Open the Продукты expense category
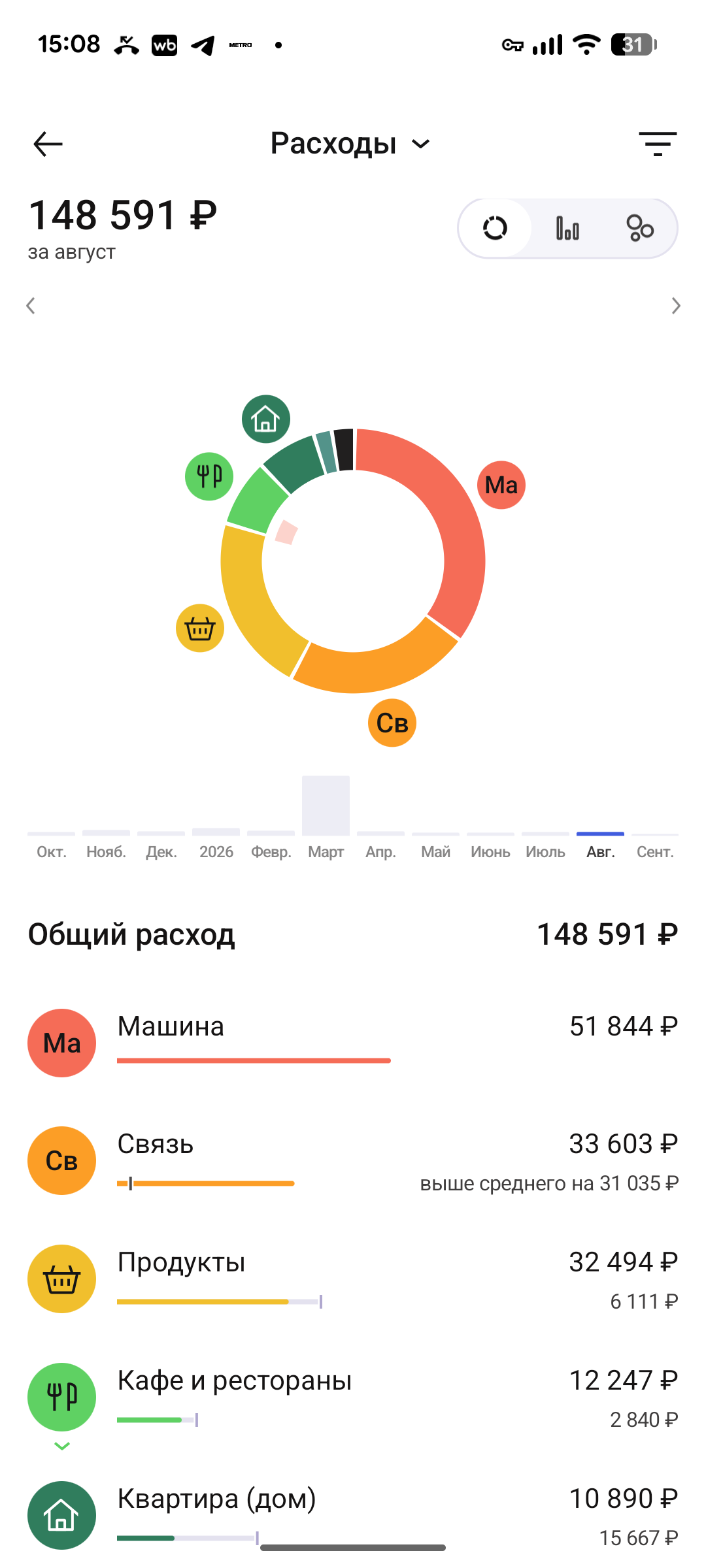706x1568 pixels. pyautogui.click(x=353, y=1279)
